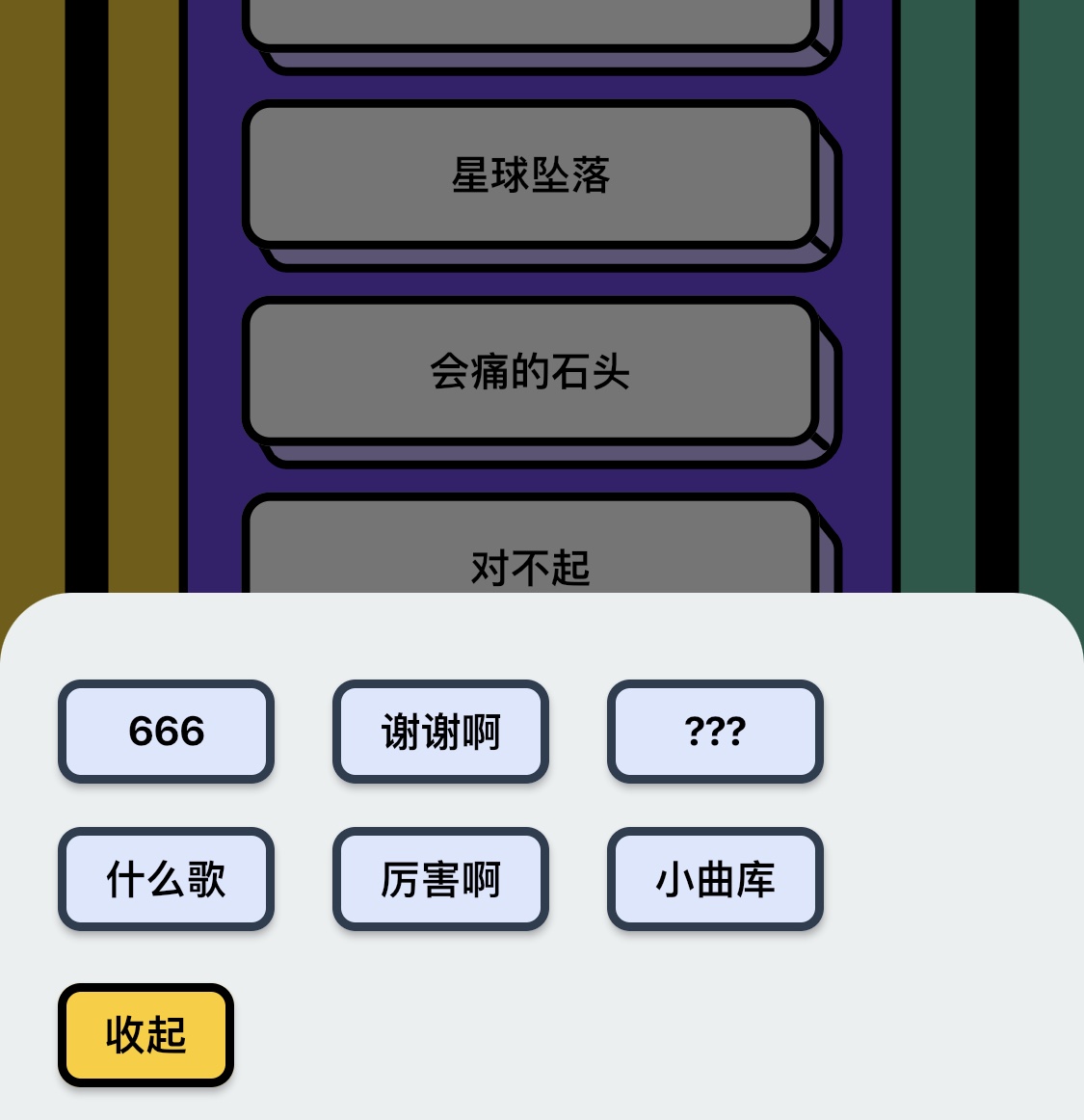
Task: Select the answer 星球坠落
Action: click(x=531, y=175)
